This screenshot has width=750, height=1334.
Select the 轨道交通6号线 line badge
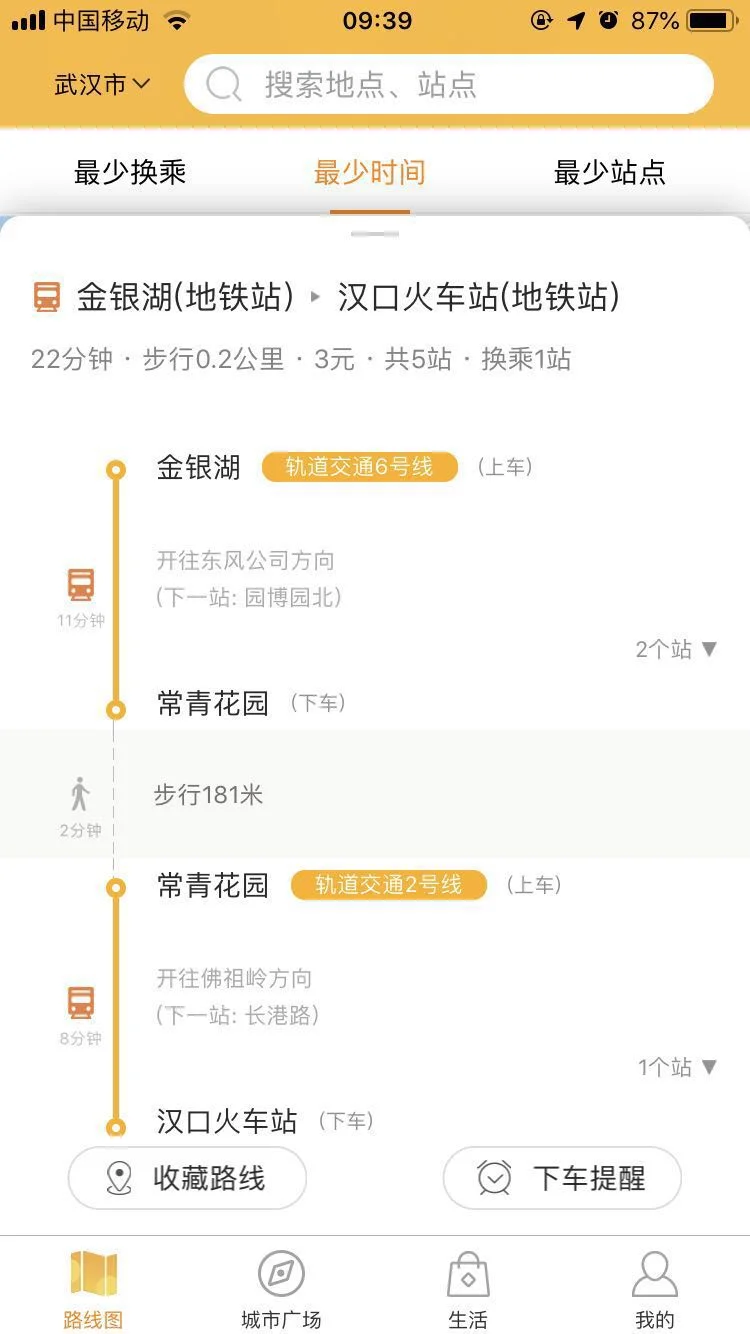(x=358, y=466)
